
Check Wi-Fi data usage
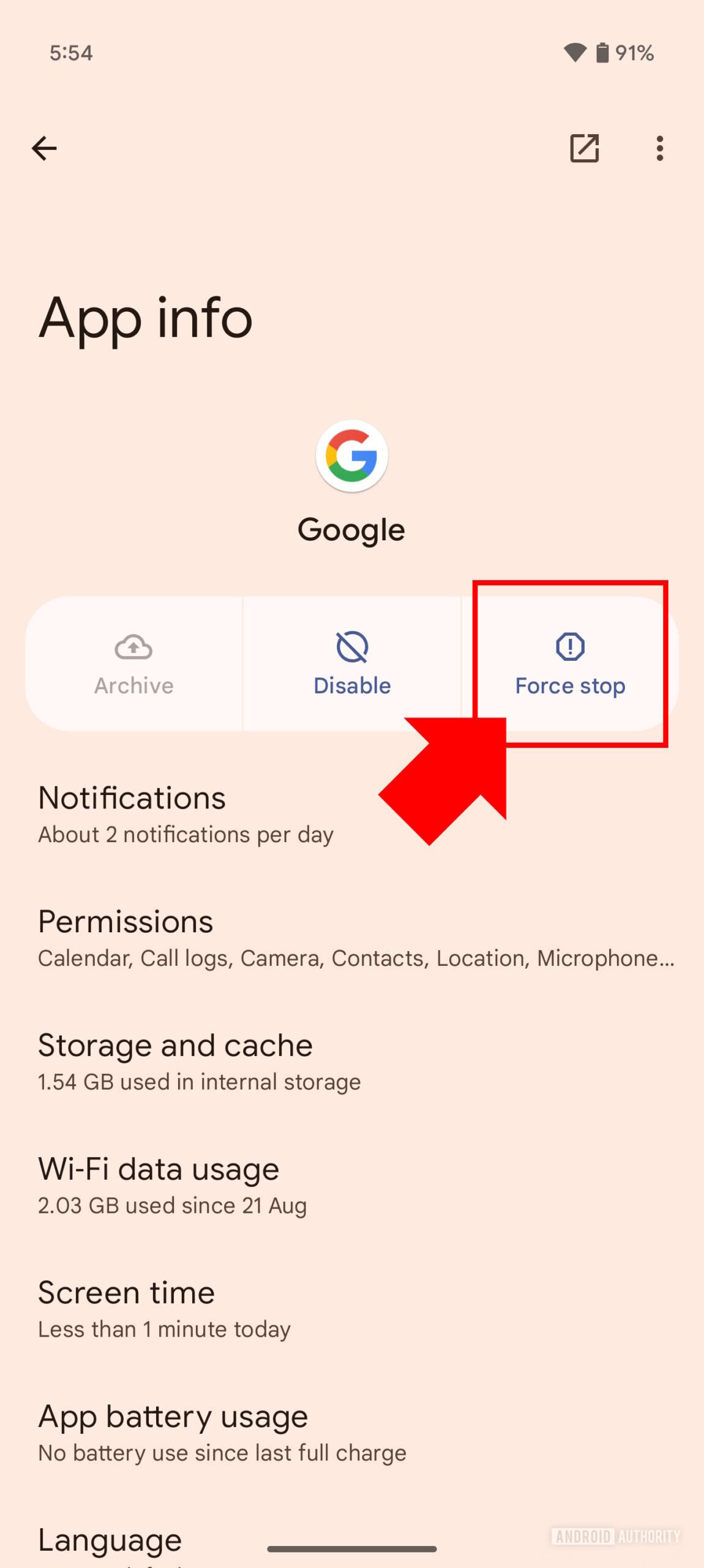pyautogui.click(x=352, y=1186)
